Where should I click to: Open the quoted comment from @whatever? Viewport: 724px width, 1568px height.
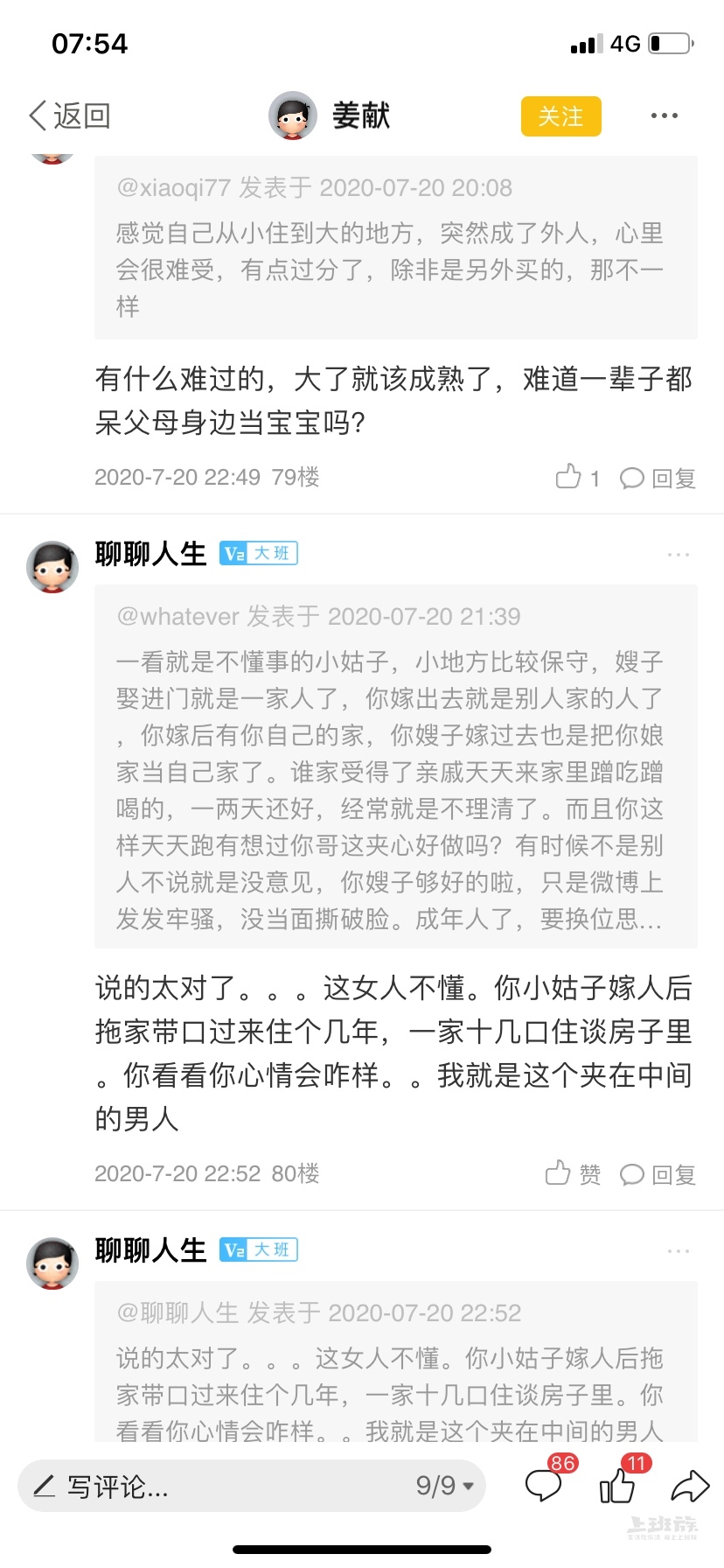click(395, 766)
